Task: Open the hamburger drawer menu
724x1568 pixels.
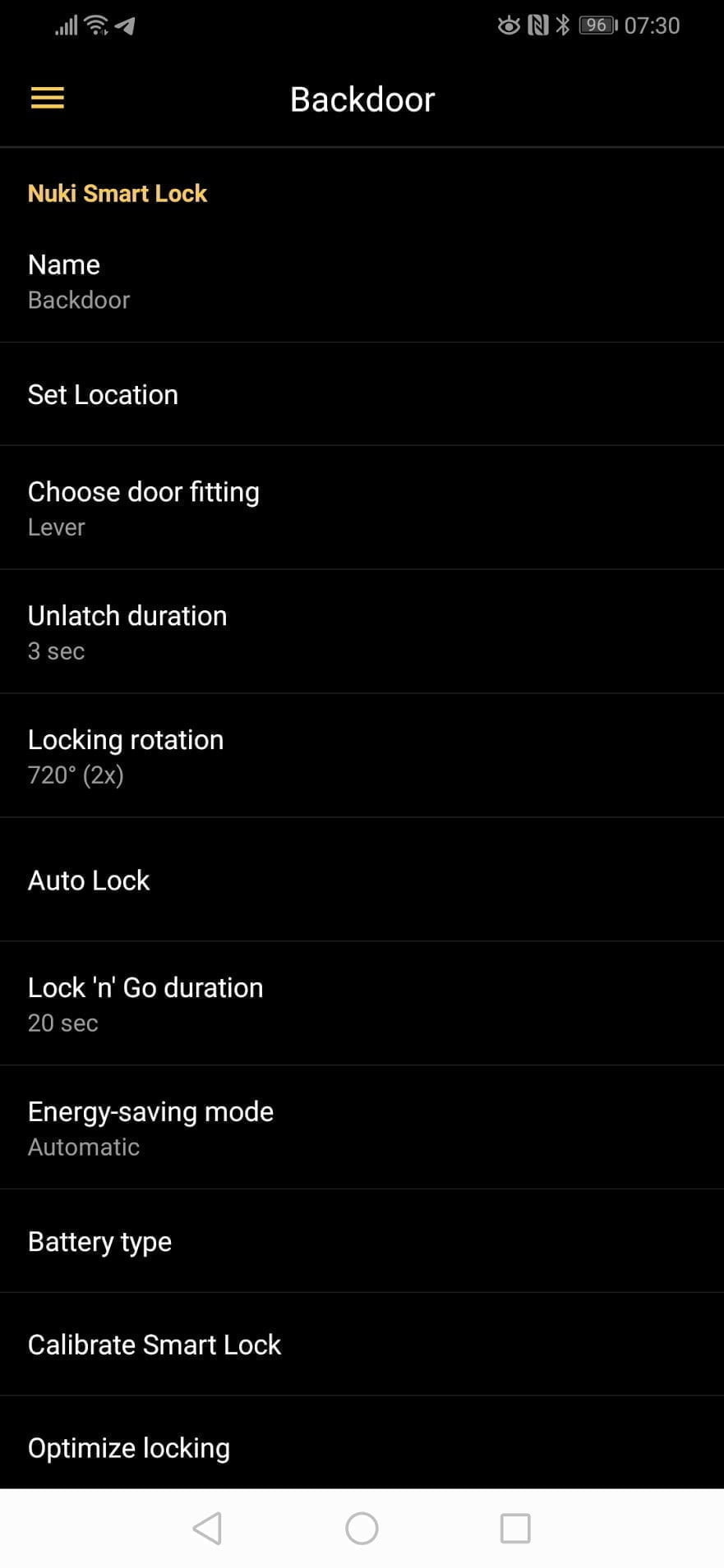Action: pos(48,99)
